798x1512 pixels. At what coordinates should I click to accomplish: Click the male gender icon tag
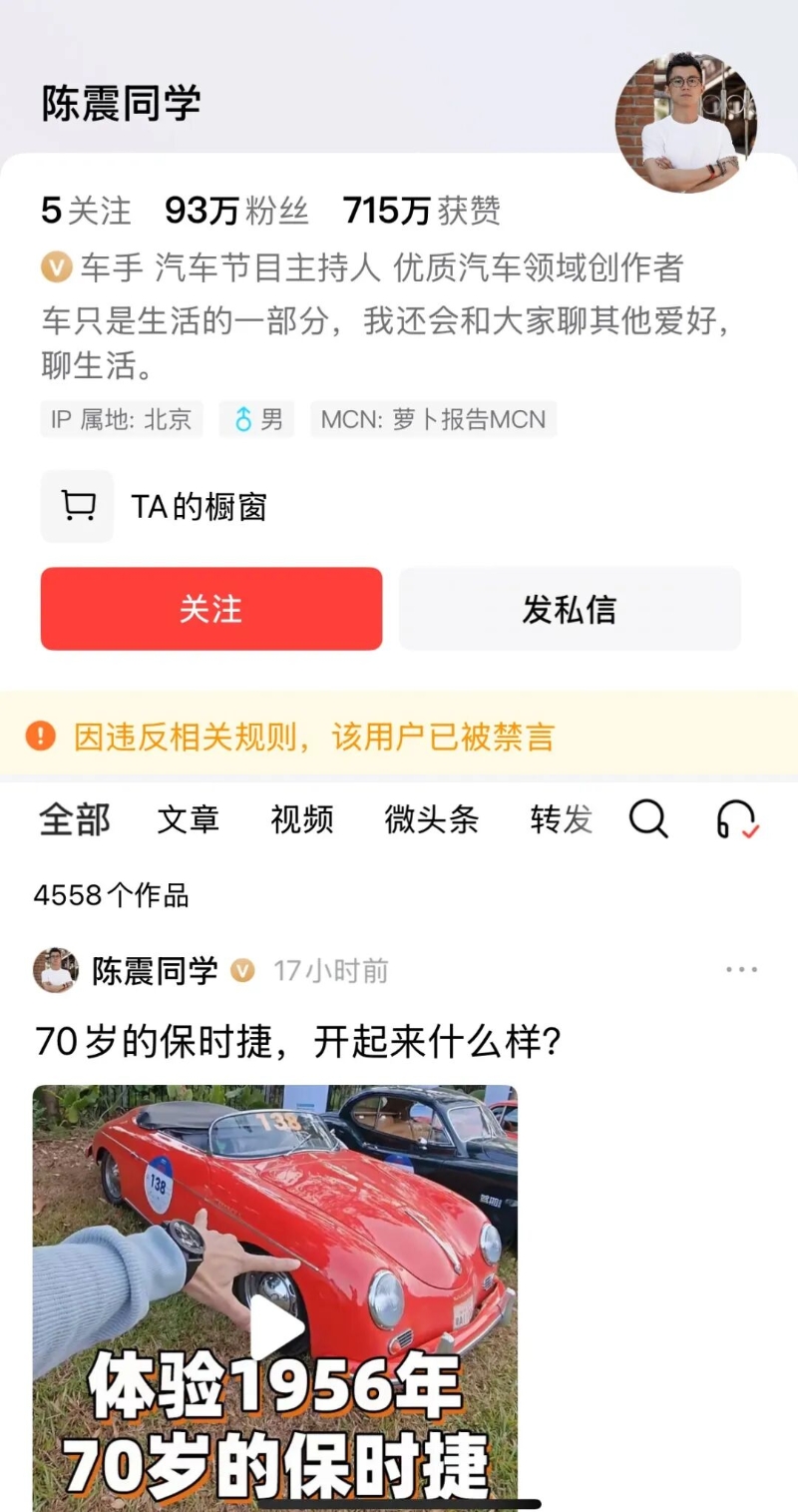pyautogui.click(x=256, y=419)
